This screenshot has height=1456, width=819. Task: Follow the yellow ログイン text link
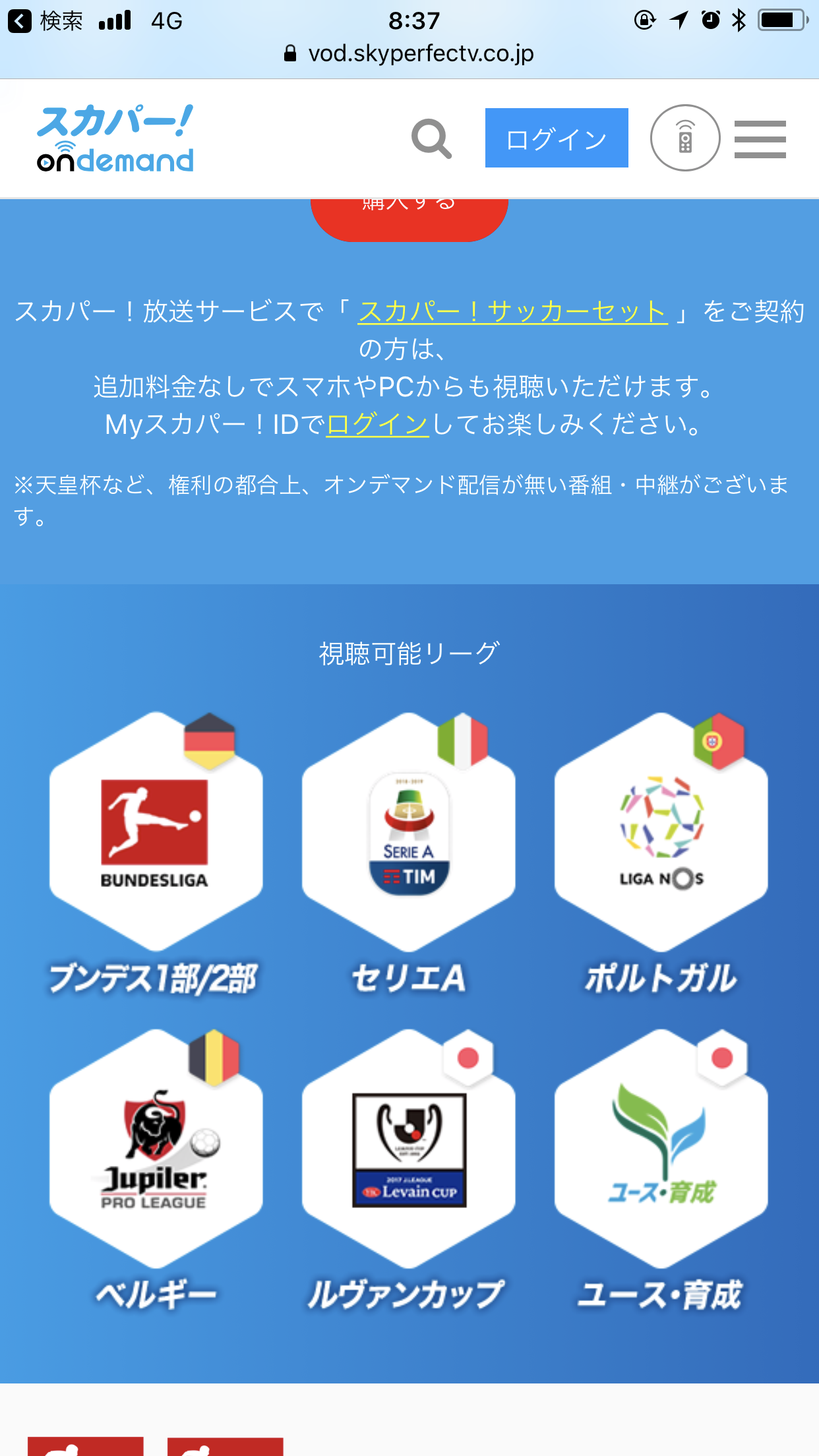point(377,424)
